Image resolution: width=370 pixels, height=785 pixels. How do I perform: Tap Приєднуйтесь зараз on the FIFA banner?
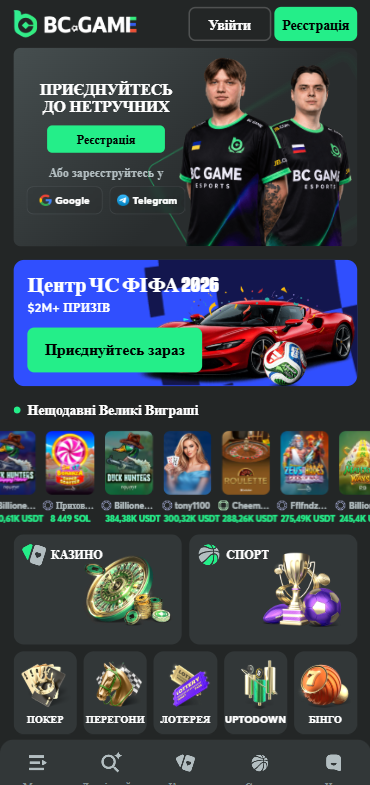click(115, 350)
